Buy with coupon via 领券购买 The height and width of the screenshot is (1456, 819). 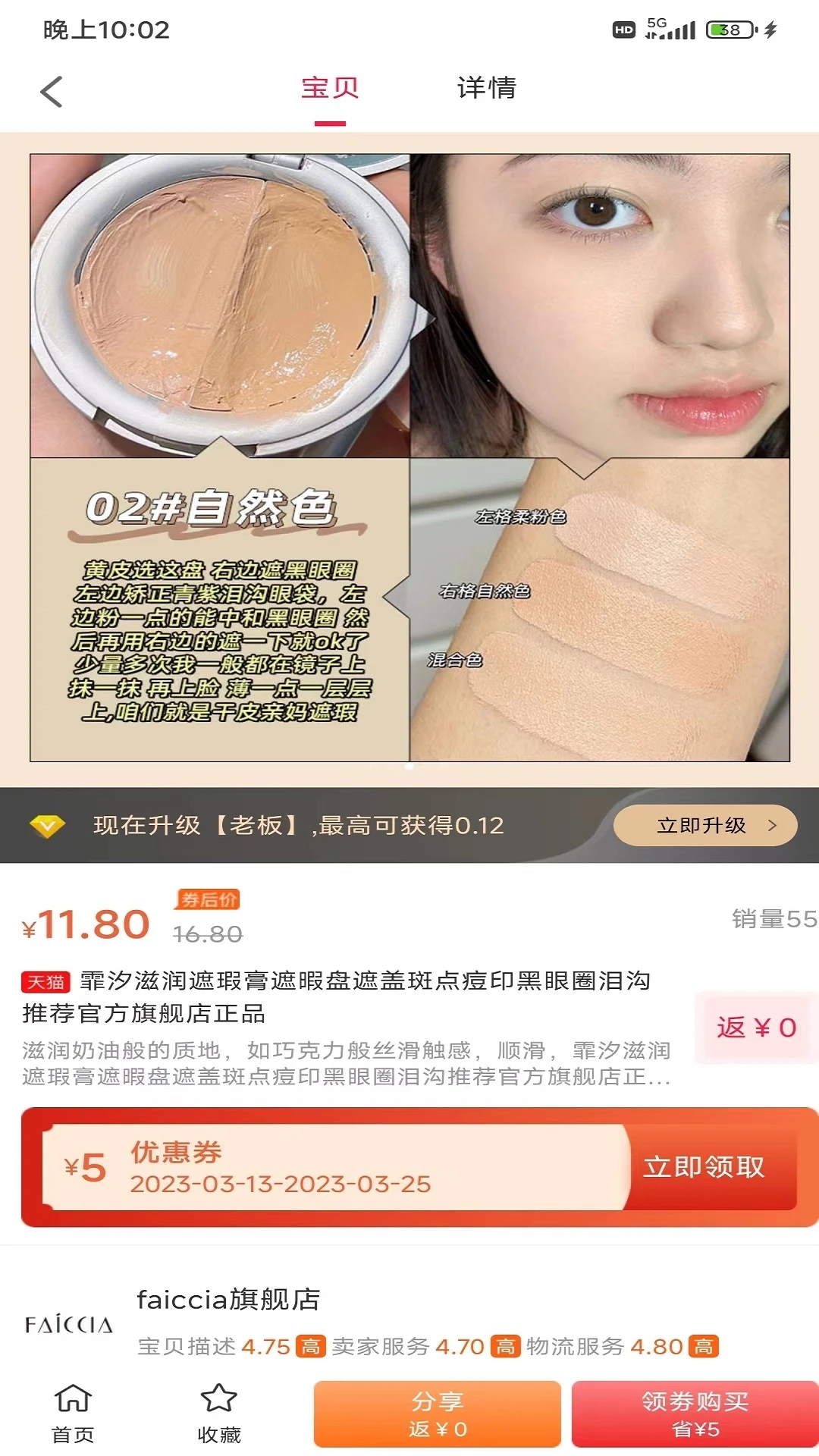coord(695,1414)
